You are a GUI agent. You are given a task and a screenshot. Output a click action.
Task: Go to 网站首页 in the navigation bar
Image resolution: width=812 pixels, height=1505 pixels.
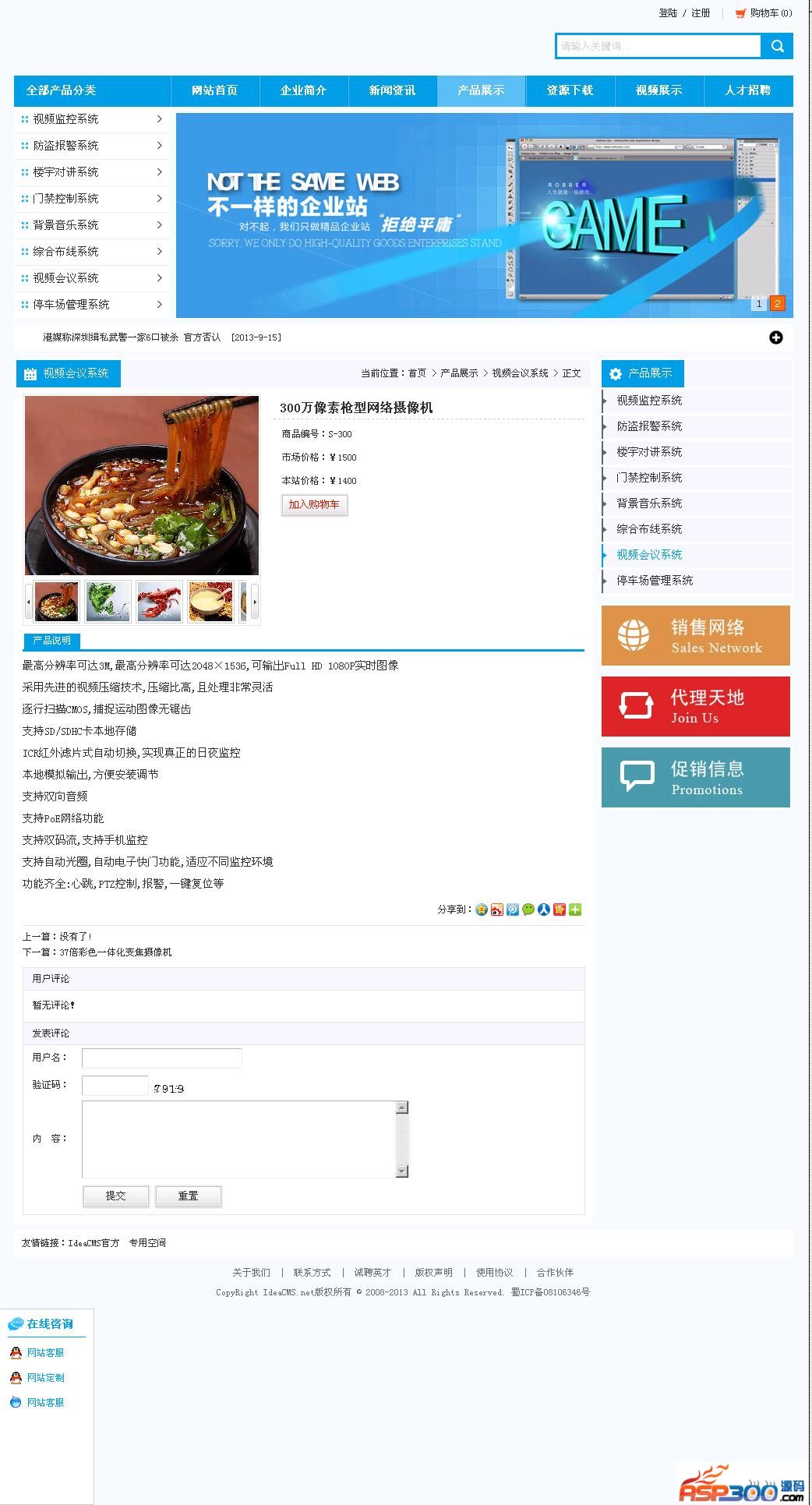(214, 90)
